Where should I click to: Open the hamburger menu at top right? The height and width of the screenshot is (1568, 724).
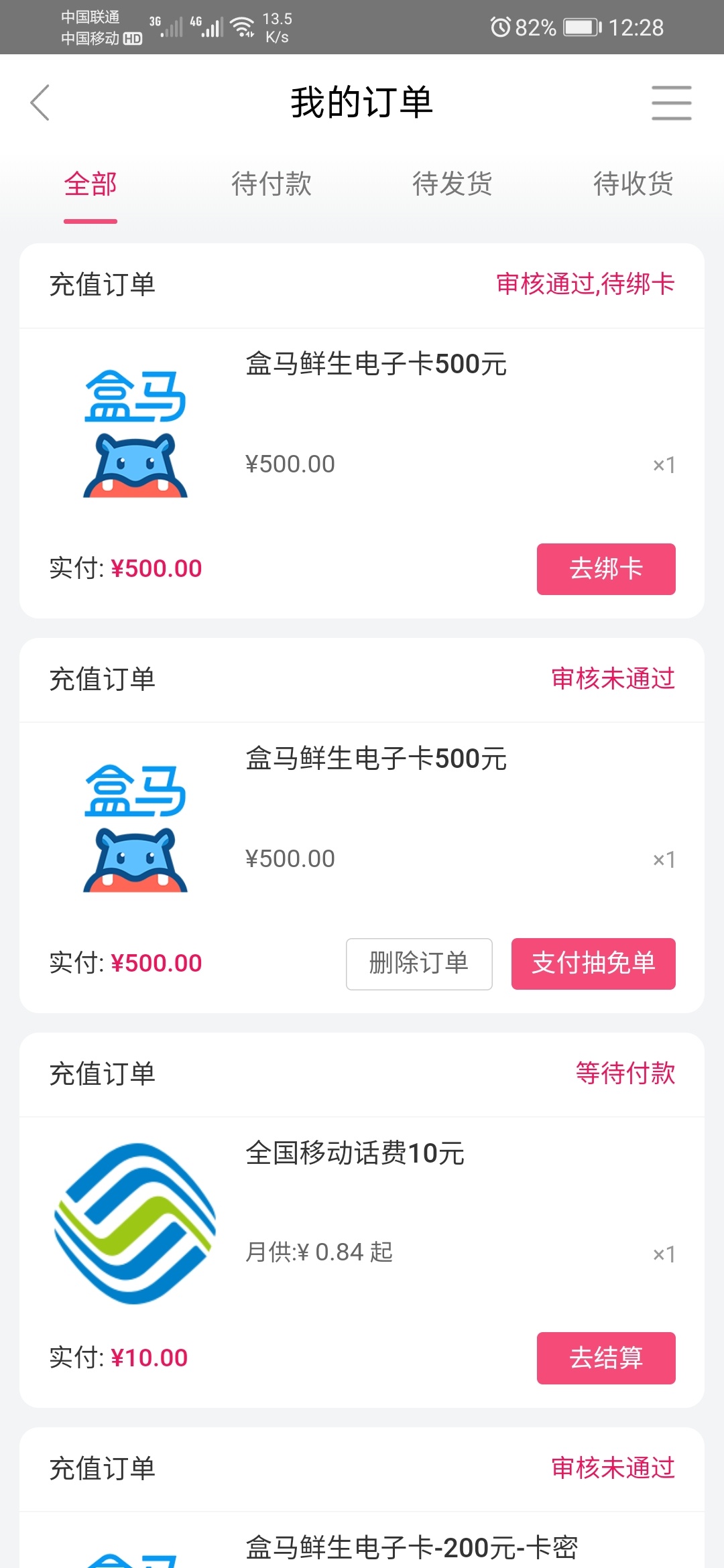[x=671, y=103]
